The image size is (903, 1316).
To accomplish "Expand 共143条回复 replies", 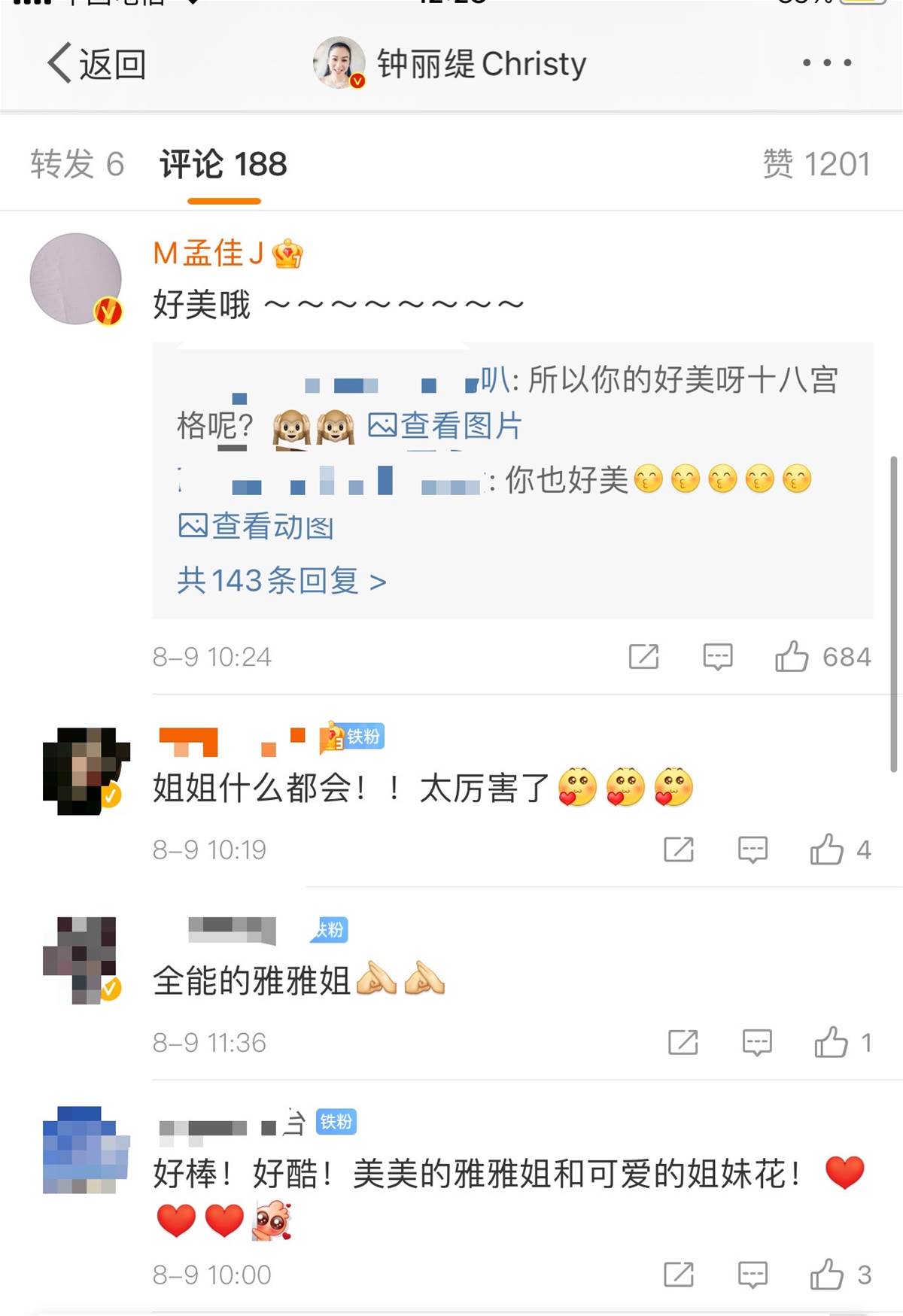I will [x=281, y=580].
